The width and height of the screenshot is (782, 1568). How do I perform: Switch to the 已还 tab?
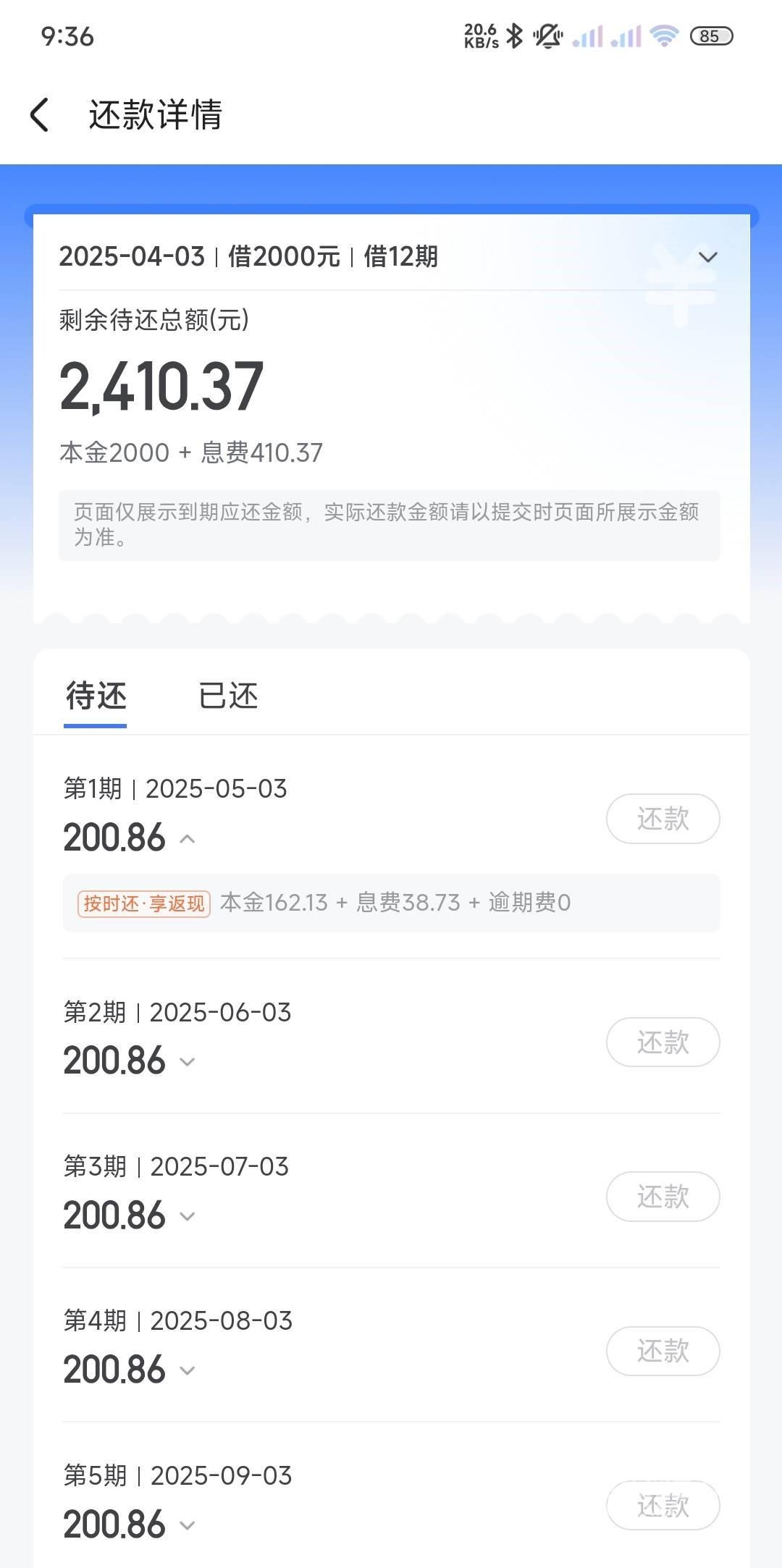tap(228, 696)
